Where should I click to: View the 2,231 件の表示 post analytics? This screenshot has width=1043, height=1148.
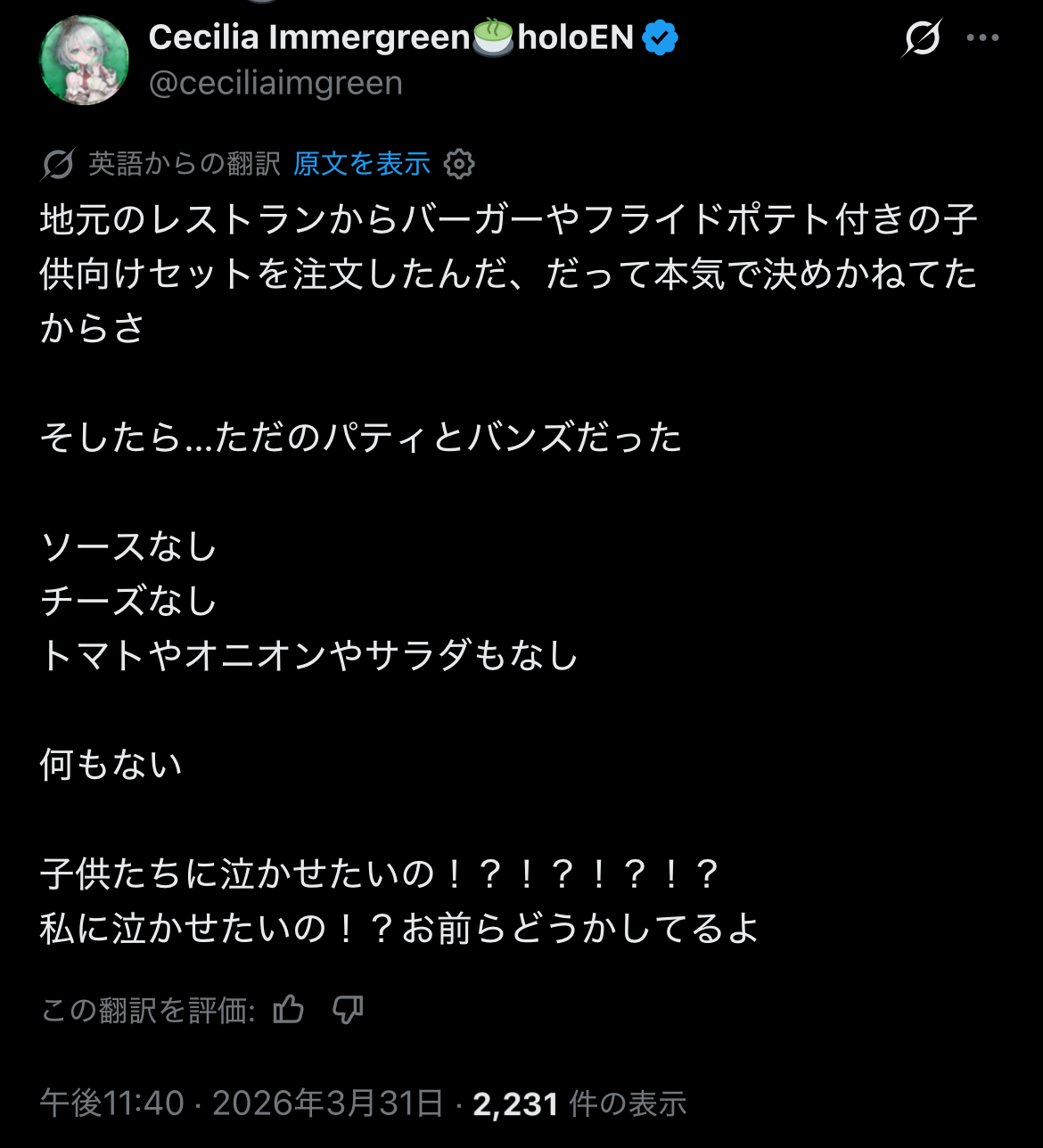pos(579,1104)
